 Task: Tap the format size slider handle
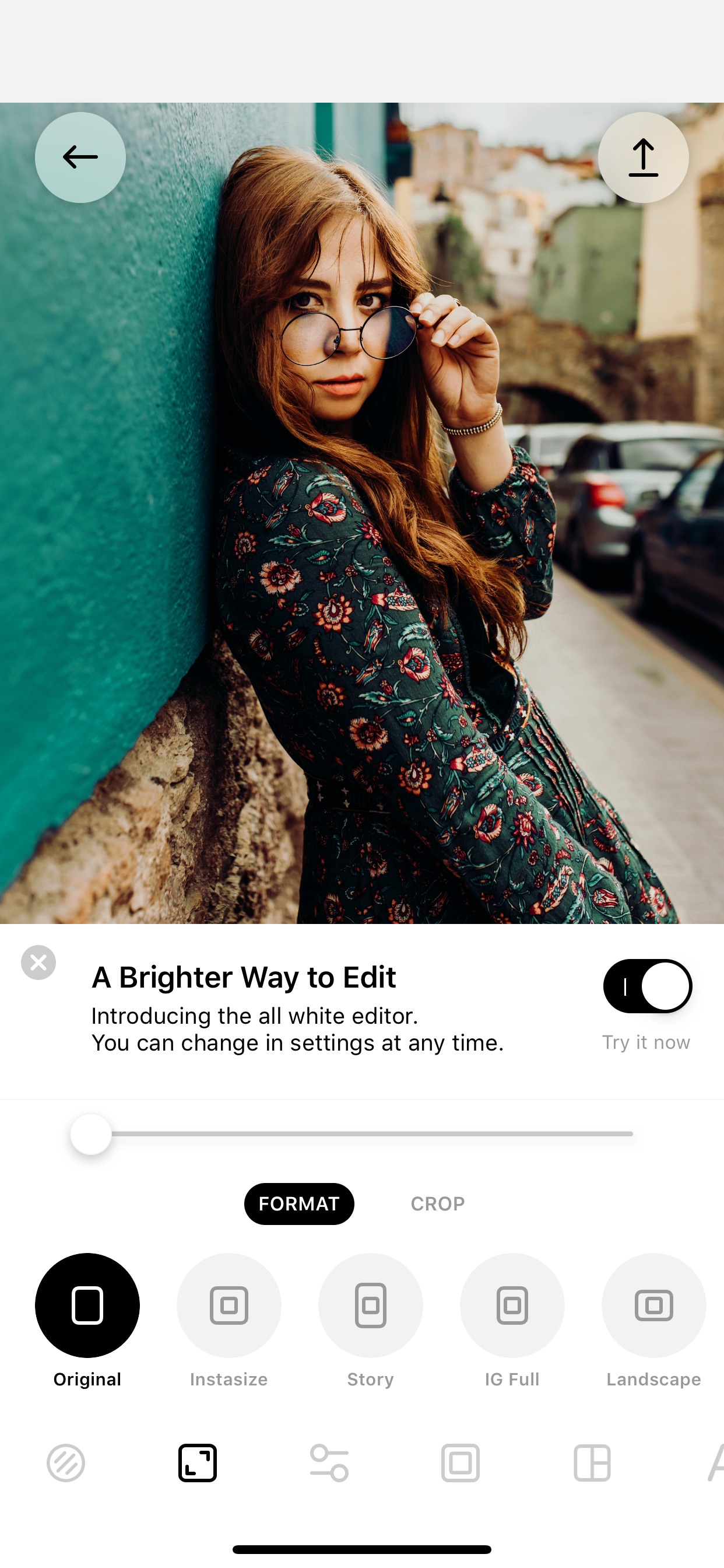pyautogui.click(x=91, y=1134)
